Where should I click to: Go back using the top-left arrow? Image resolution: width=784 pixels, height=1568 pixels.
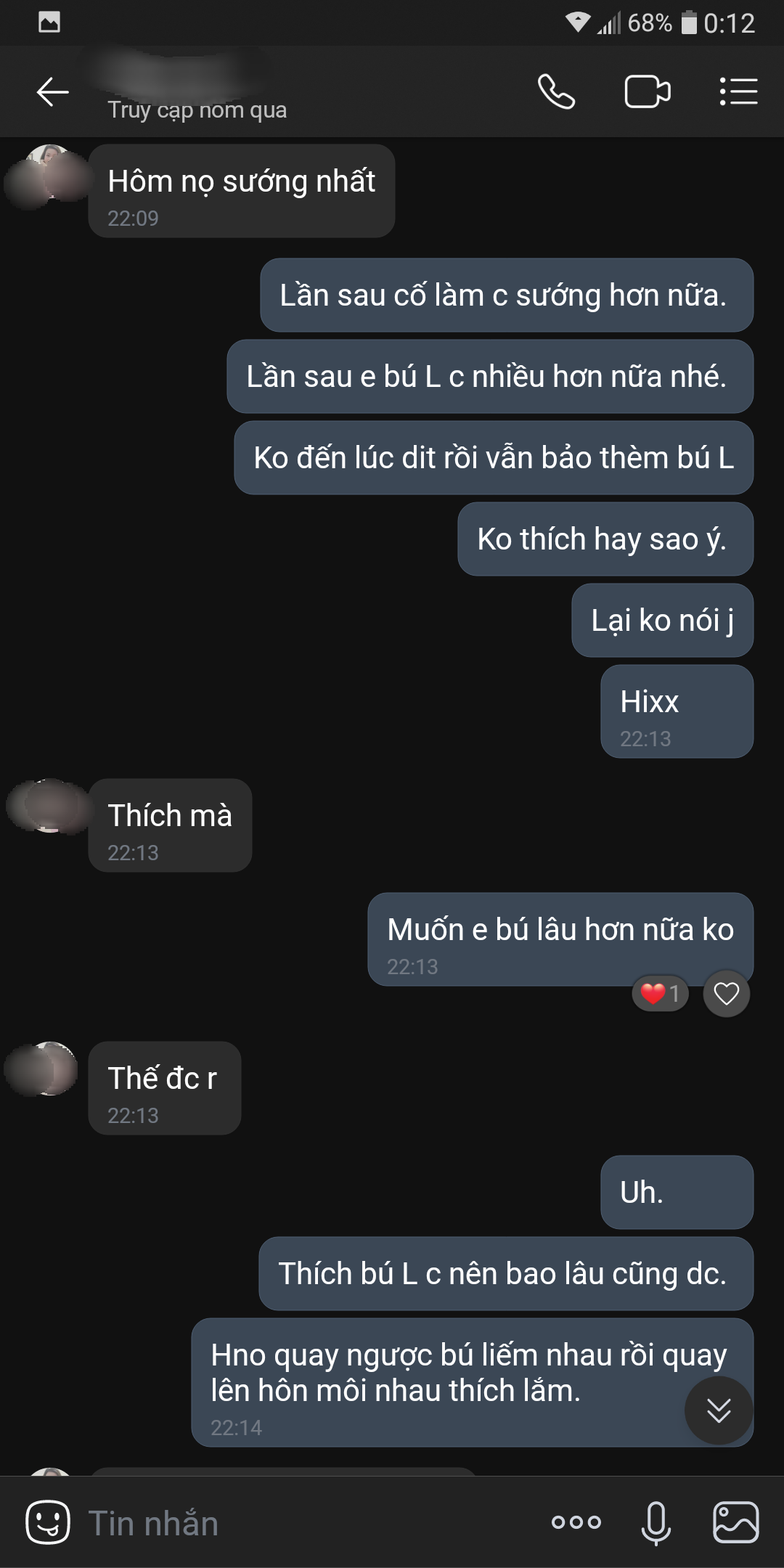point(52,92)
